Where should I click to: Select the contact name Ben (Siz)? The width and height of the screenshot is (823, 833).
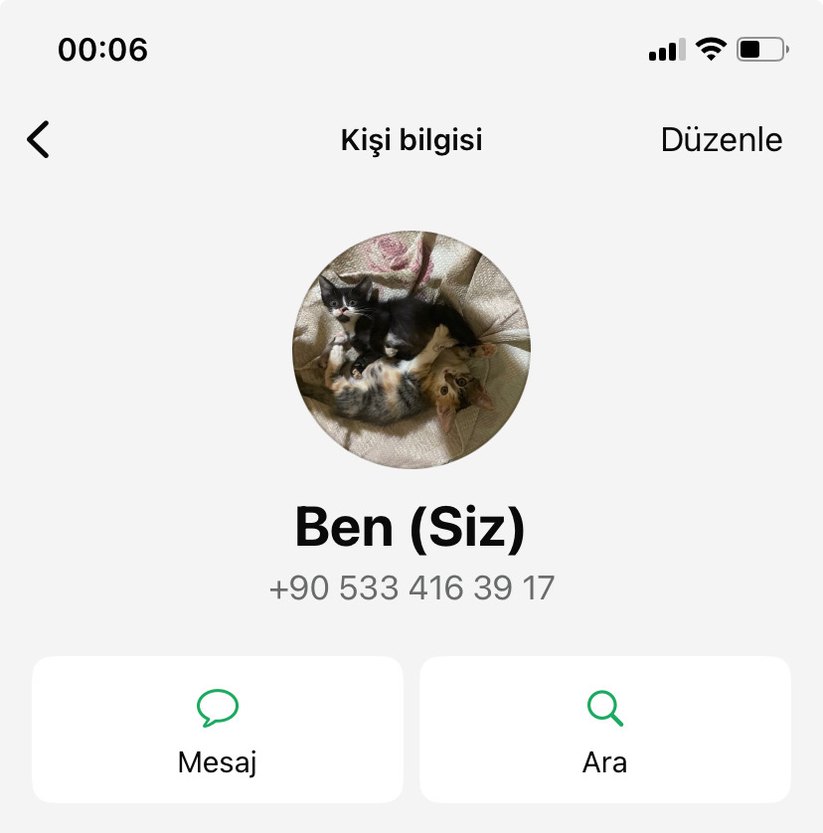(x=411, y=528)
